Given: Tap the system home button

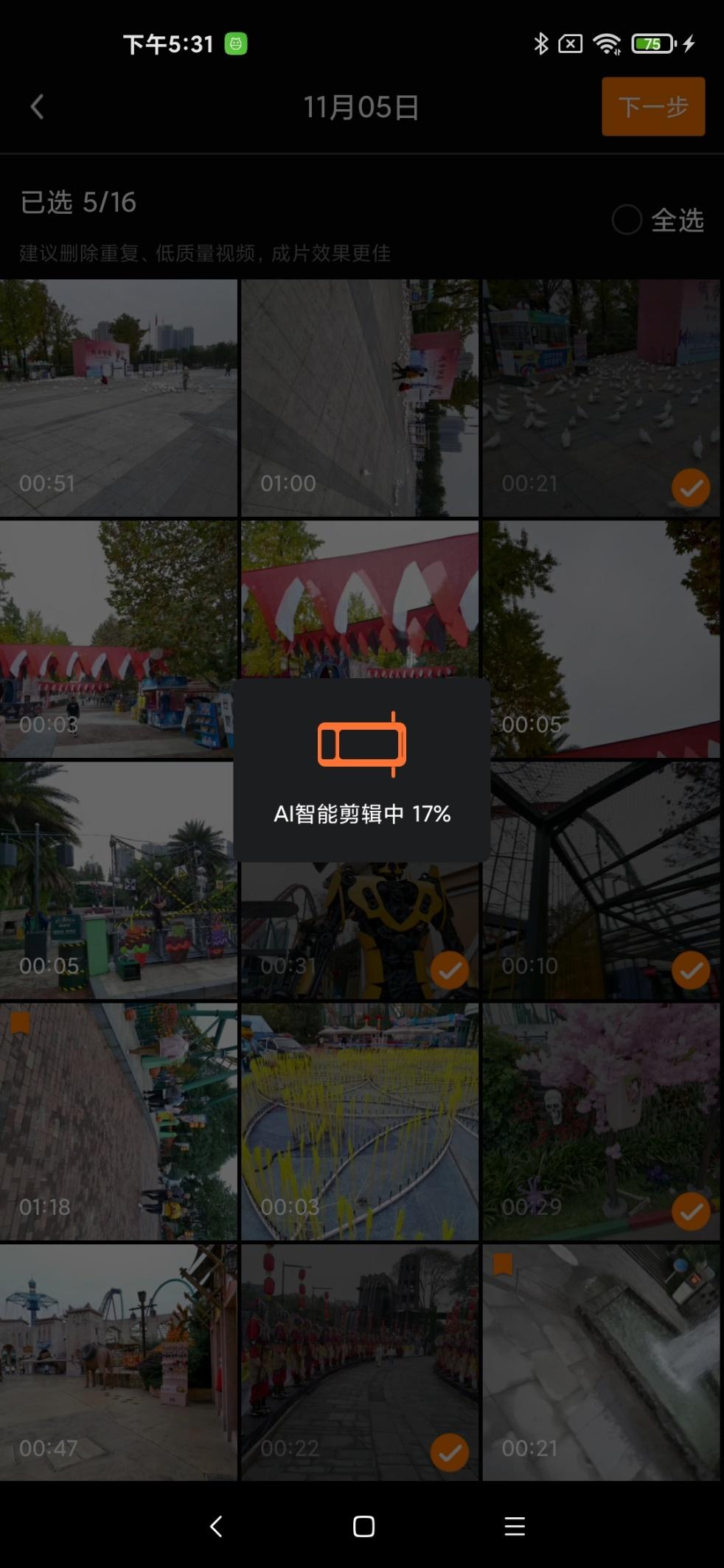Looking at the screenshot, I should point(363,1526).
